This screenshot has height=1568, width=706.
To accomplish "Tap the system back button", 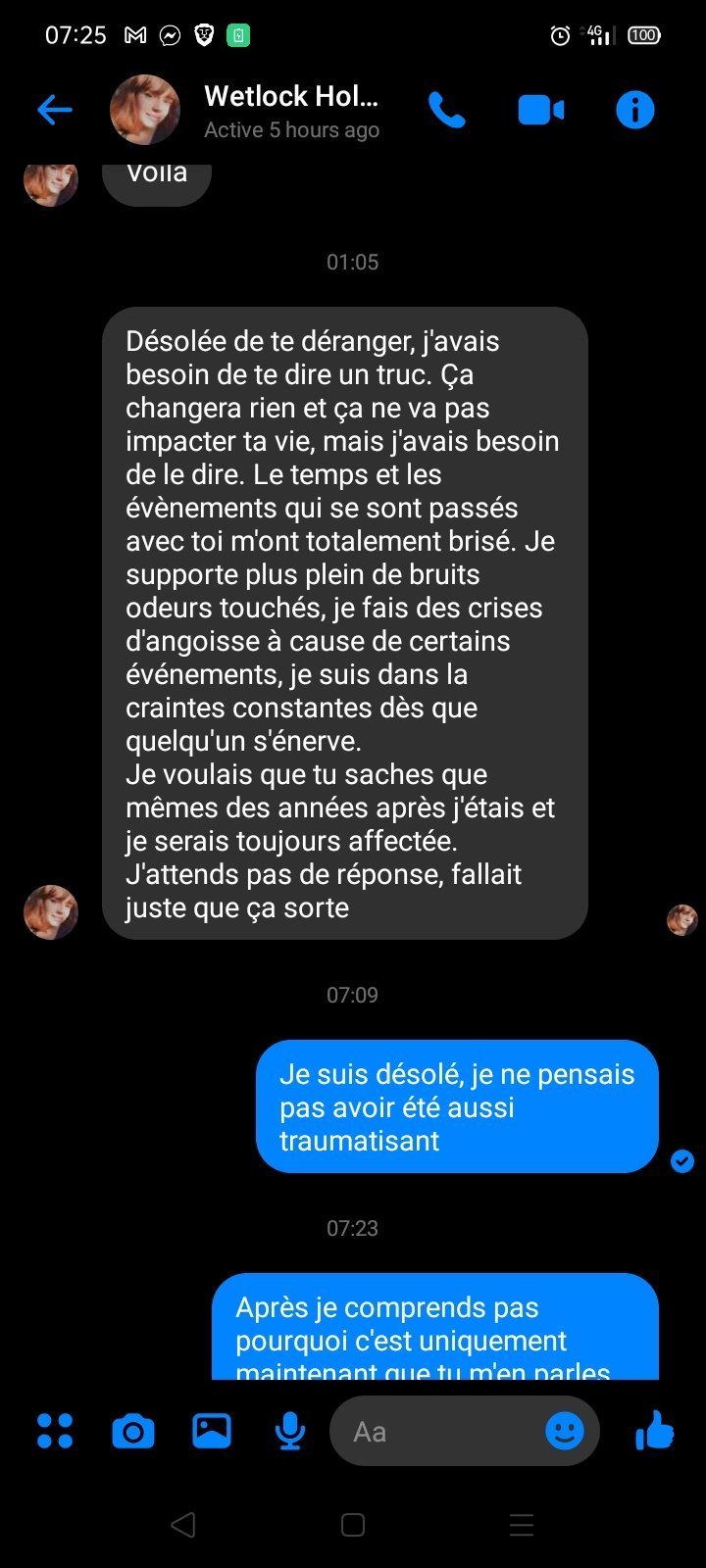I will pos(183,1525).
